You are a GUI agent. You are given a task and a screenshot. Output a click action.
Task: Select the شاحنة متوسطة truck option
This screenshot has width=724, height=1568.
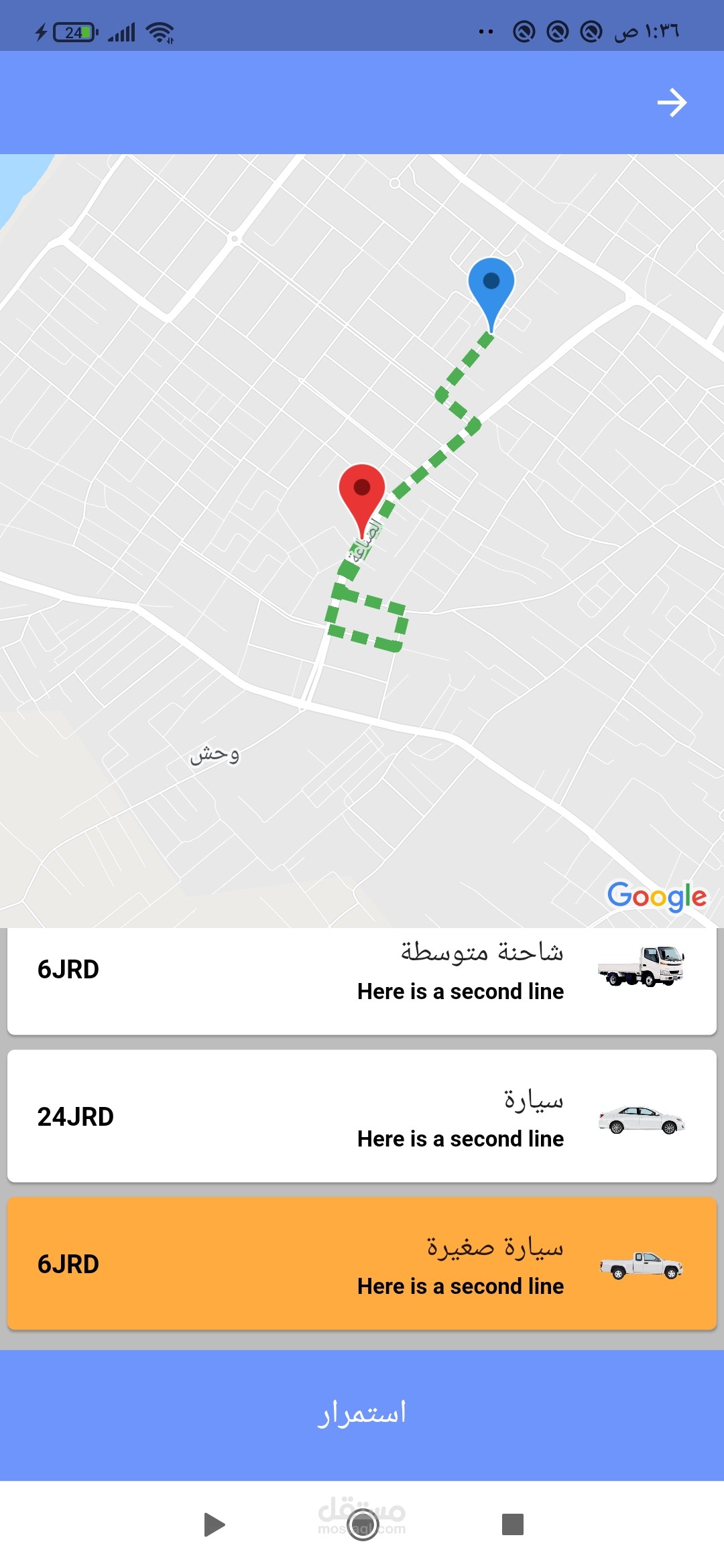coord(362,981)
